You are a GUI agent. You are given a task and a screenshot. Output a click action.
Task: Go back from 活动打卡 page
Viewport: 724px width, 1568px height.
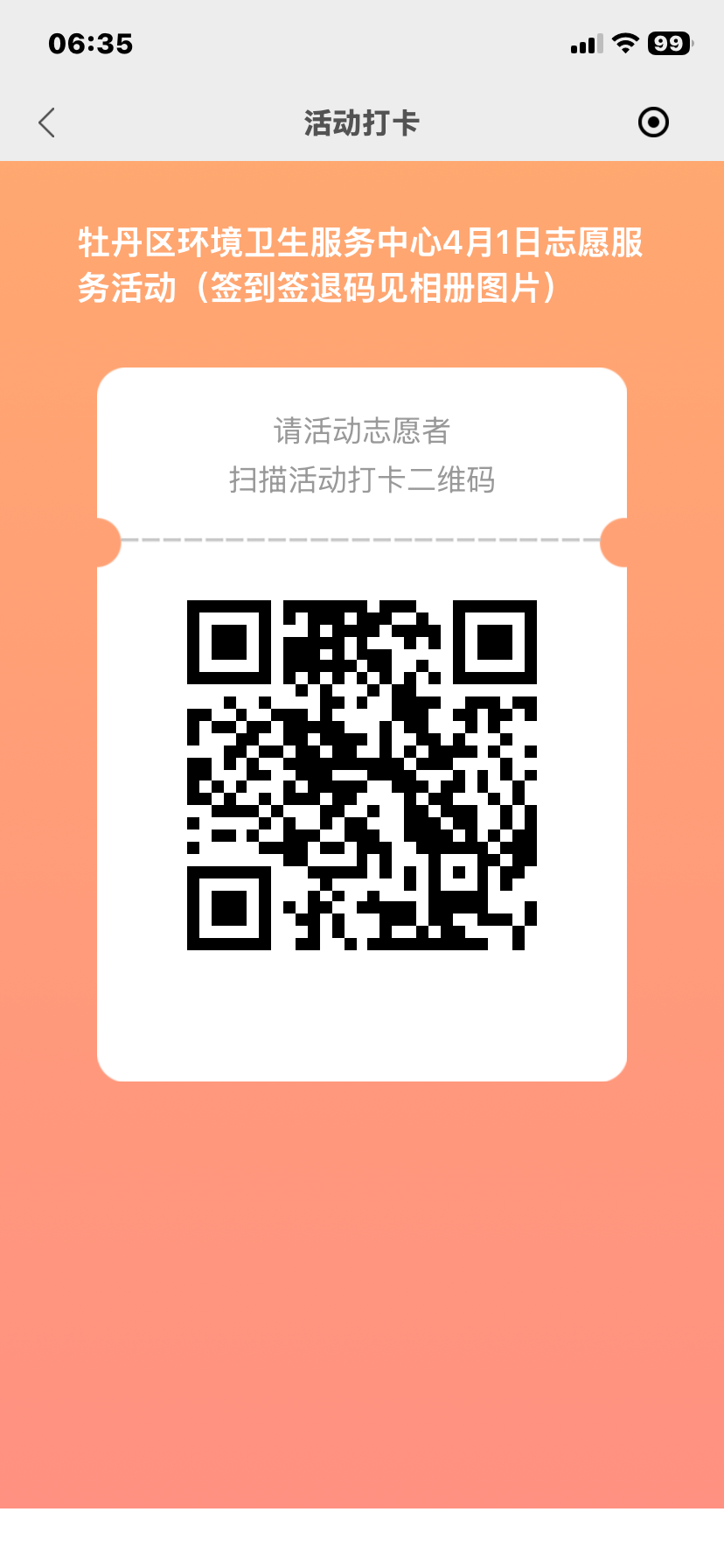click(x=47, y=123)
